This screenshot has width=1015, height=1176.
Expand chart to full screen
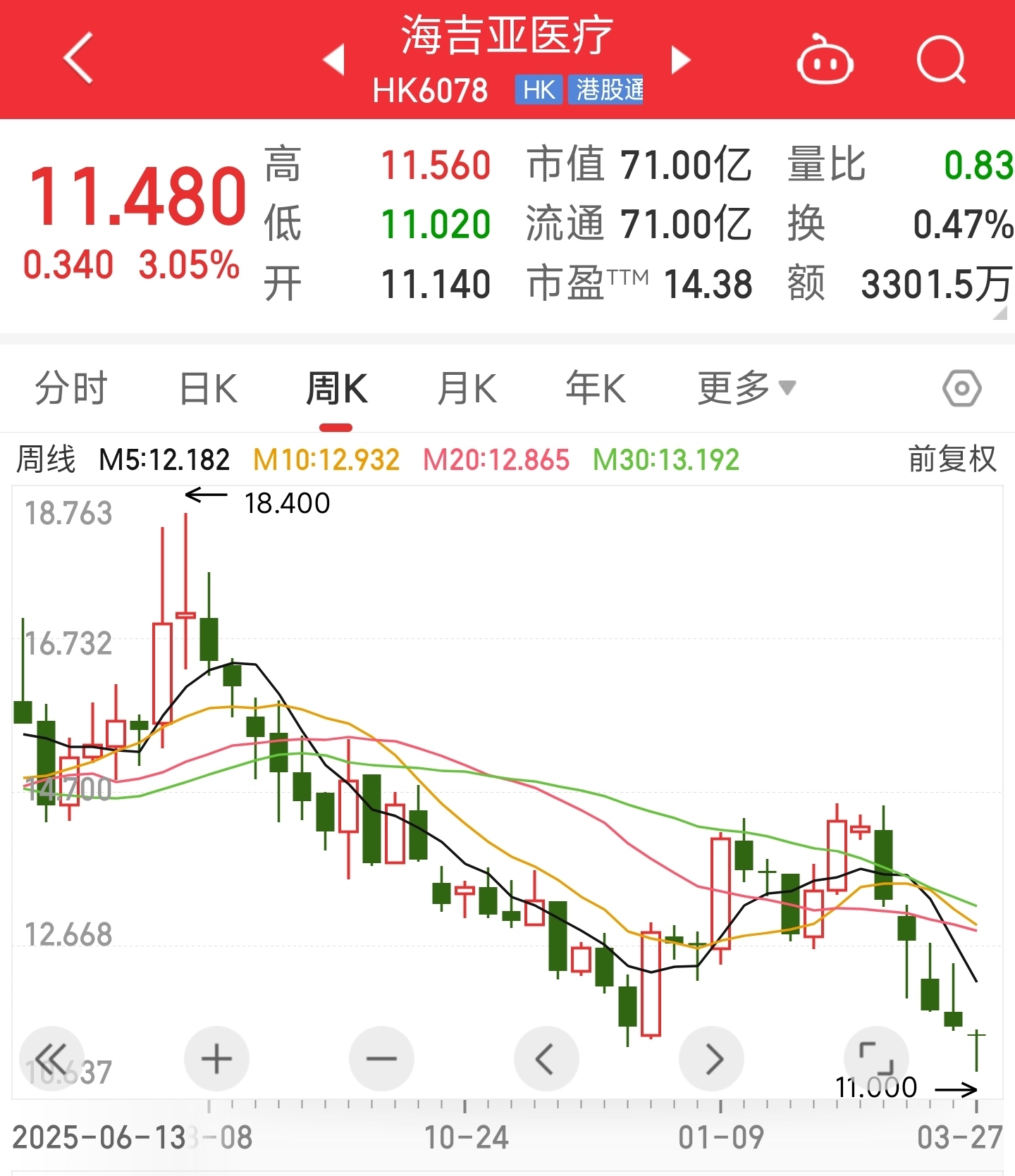(x=876, y=1058)
